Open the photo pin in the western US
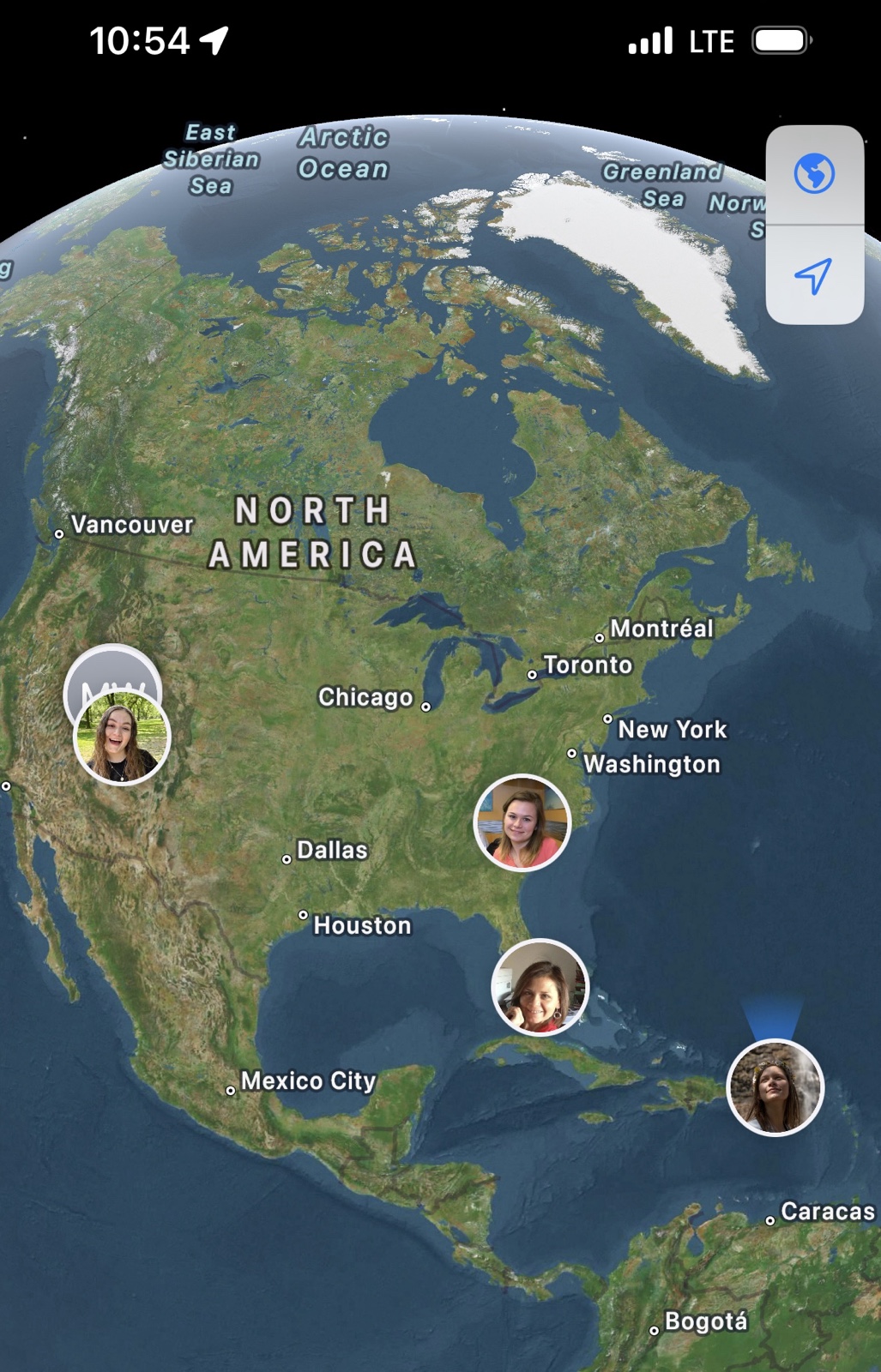 122,738
